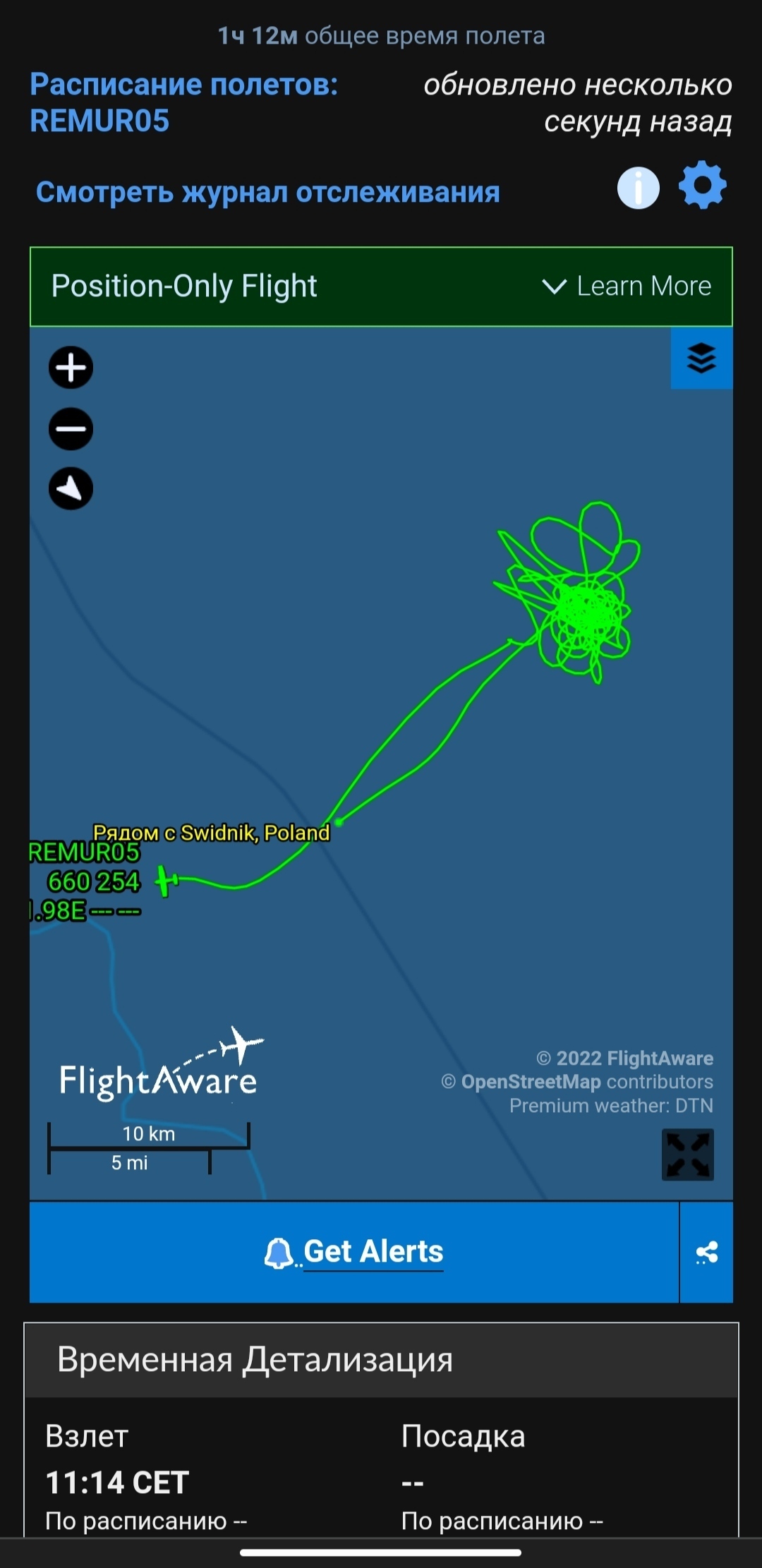Tap the info icon
Image resolution: width=762 pixels, height=1568 pixels.
[638, 188]
